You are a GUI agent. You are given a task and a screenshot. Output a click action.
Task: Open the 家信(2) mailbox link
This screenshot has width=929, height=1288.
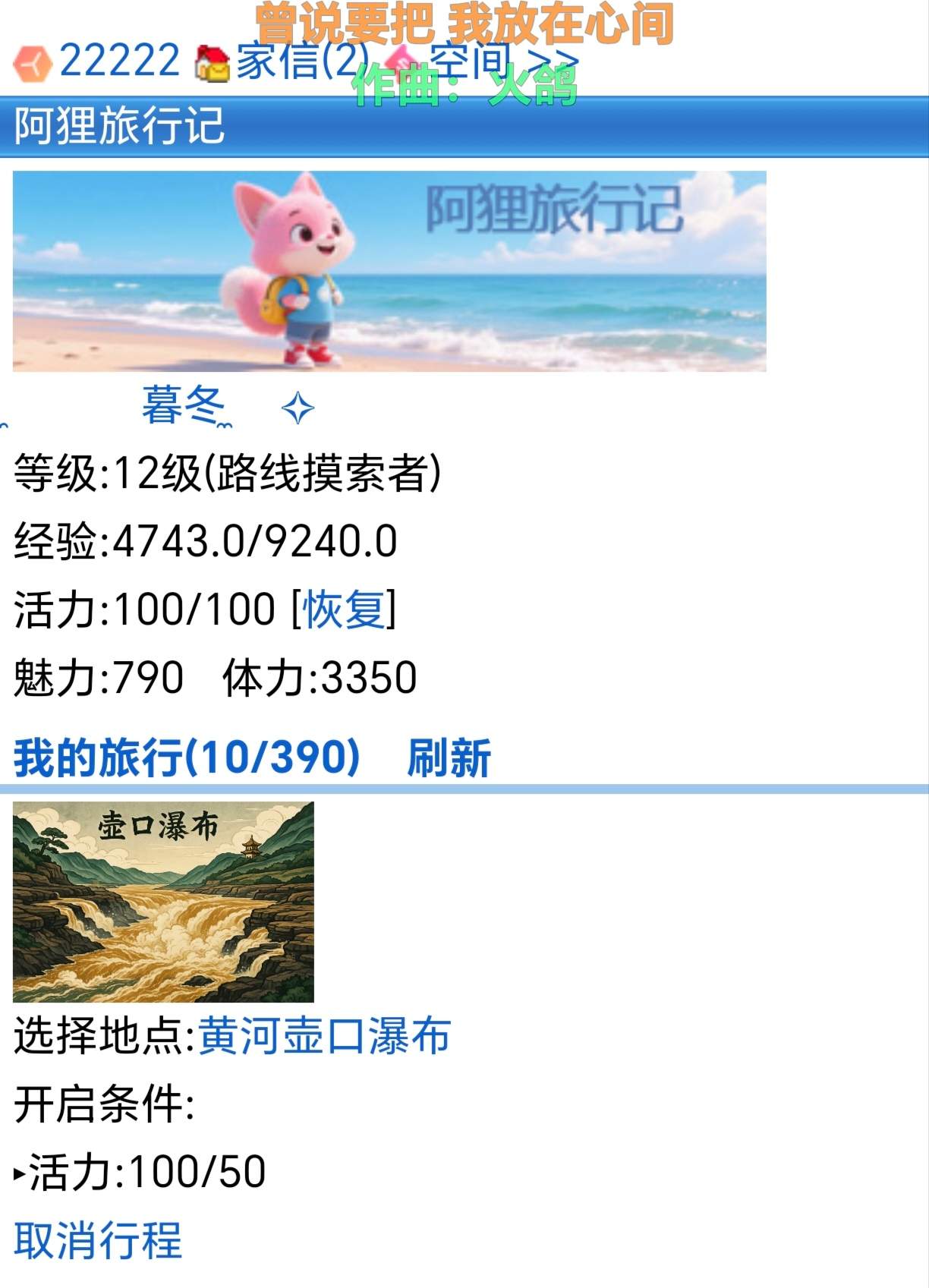coord(301,62)
